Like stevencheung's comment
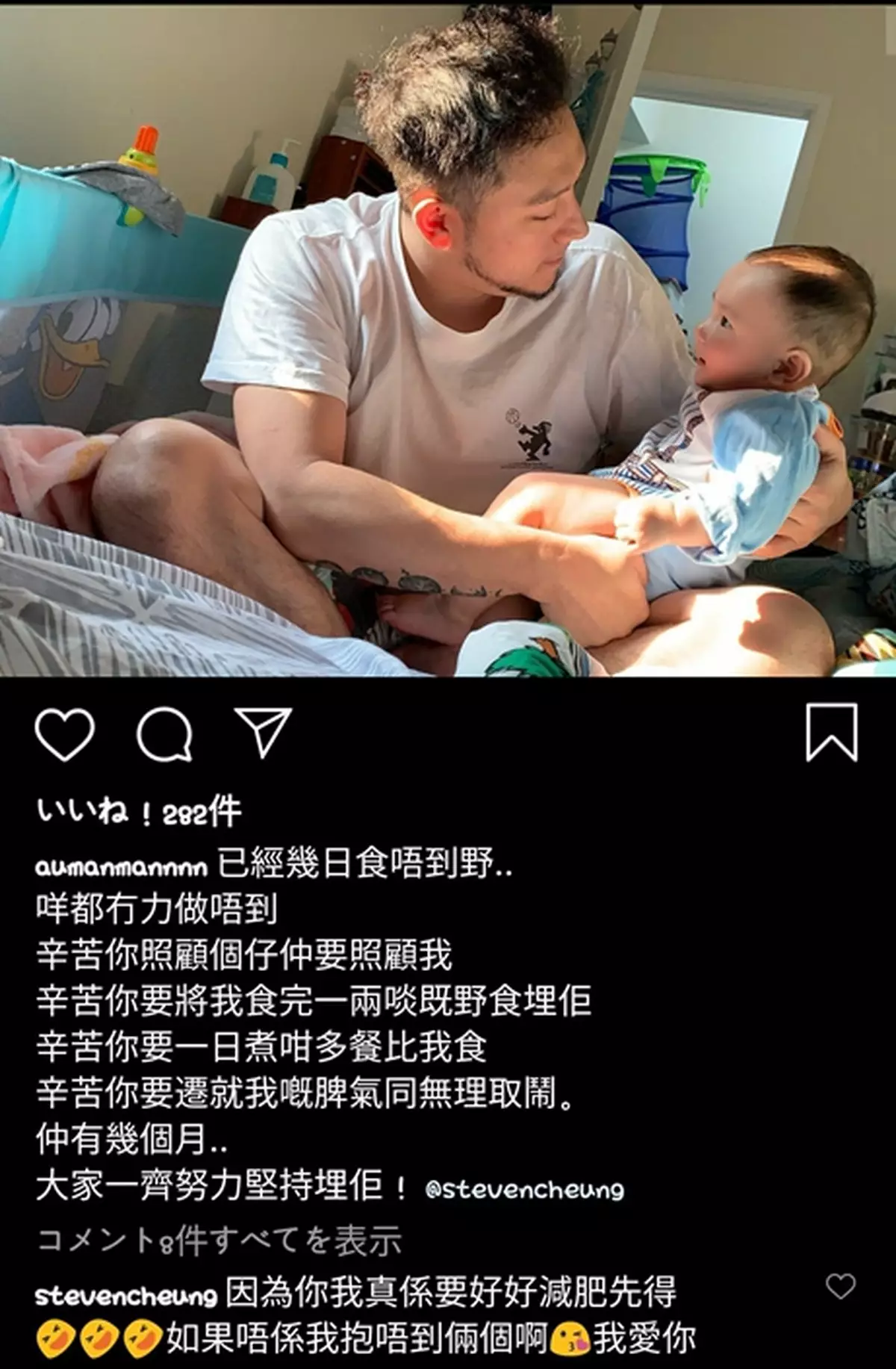Image resolution: width=896 pixels, height=1369 pixels. click(840, 1286)
